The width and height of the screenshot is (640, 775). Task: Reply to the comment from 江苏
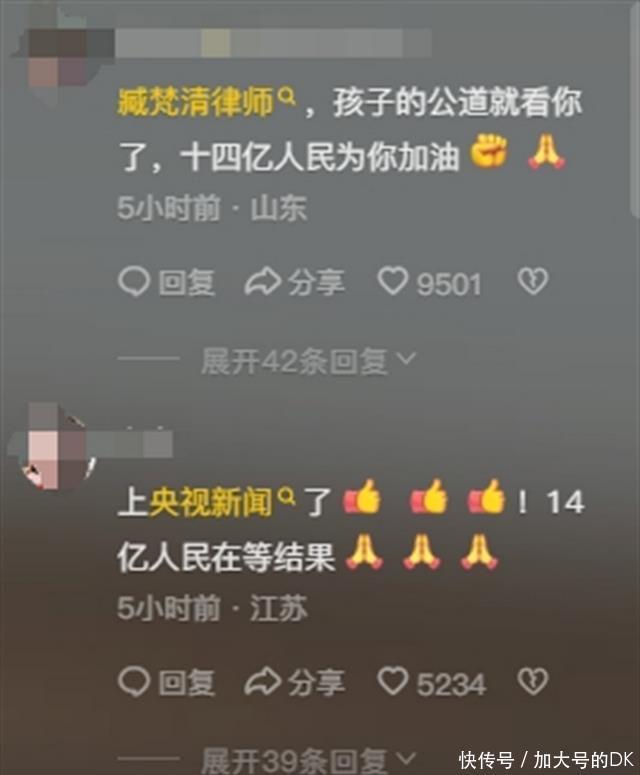coord(167,683)
